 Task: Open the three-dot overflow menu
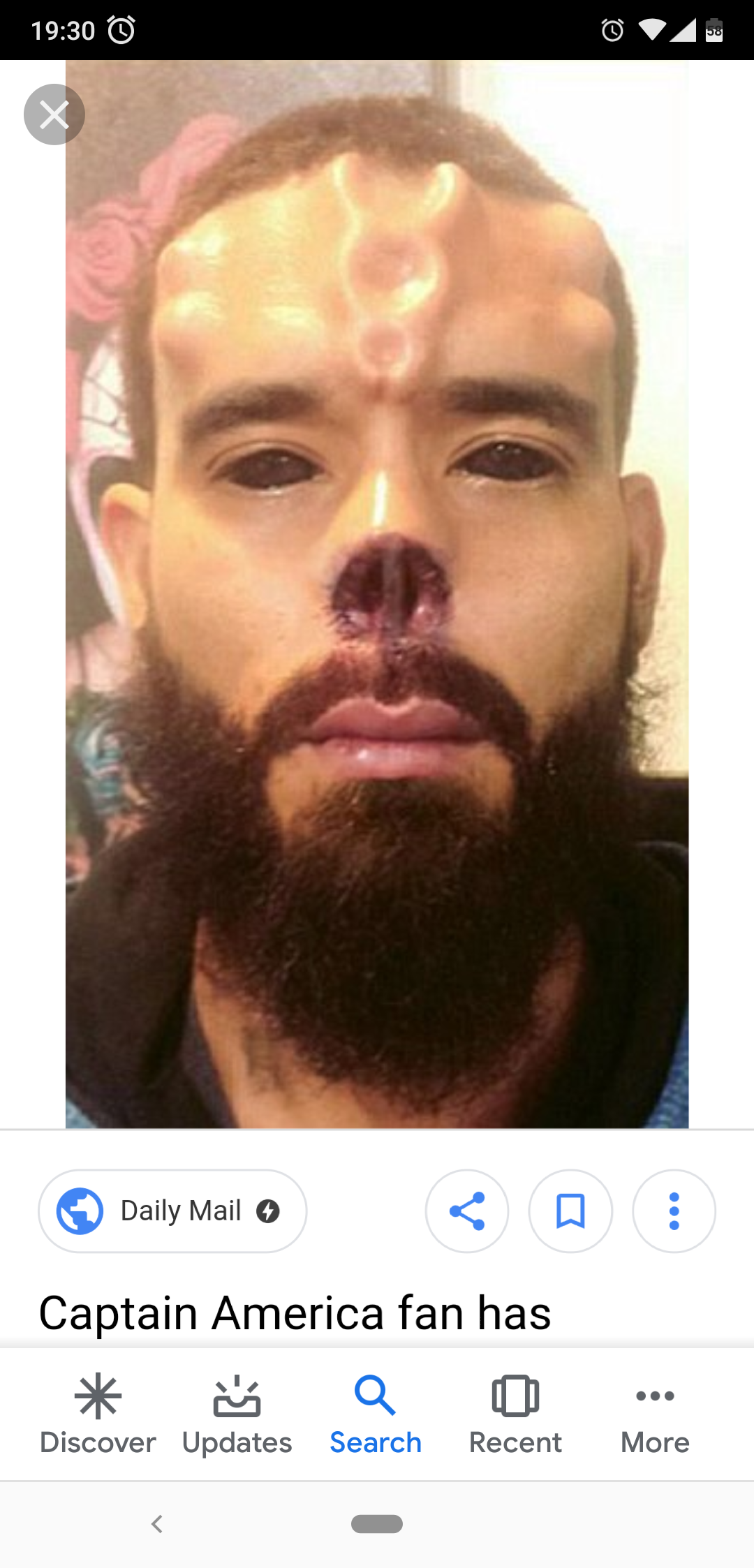coord(674,1211)
